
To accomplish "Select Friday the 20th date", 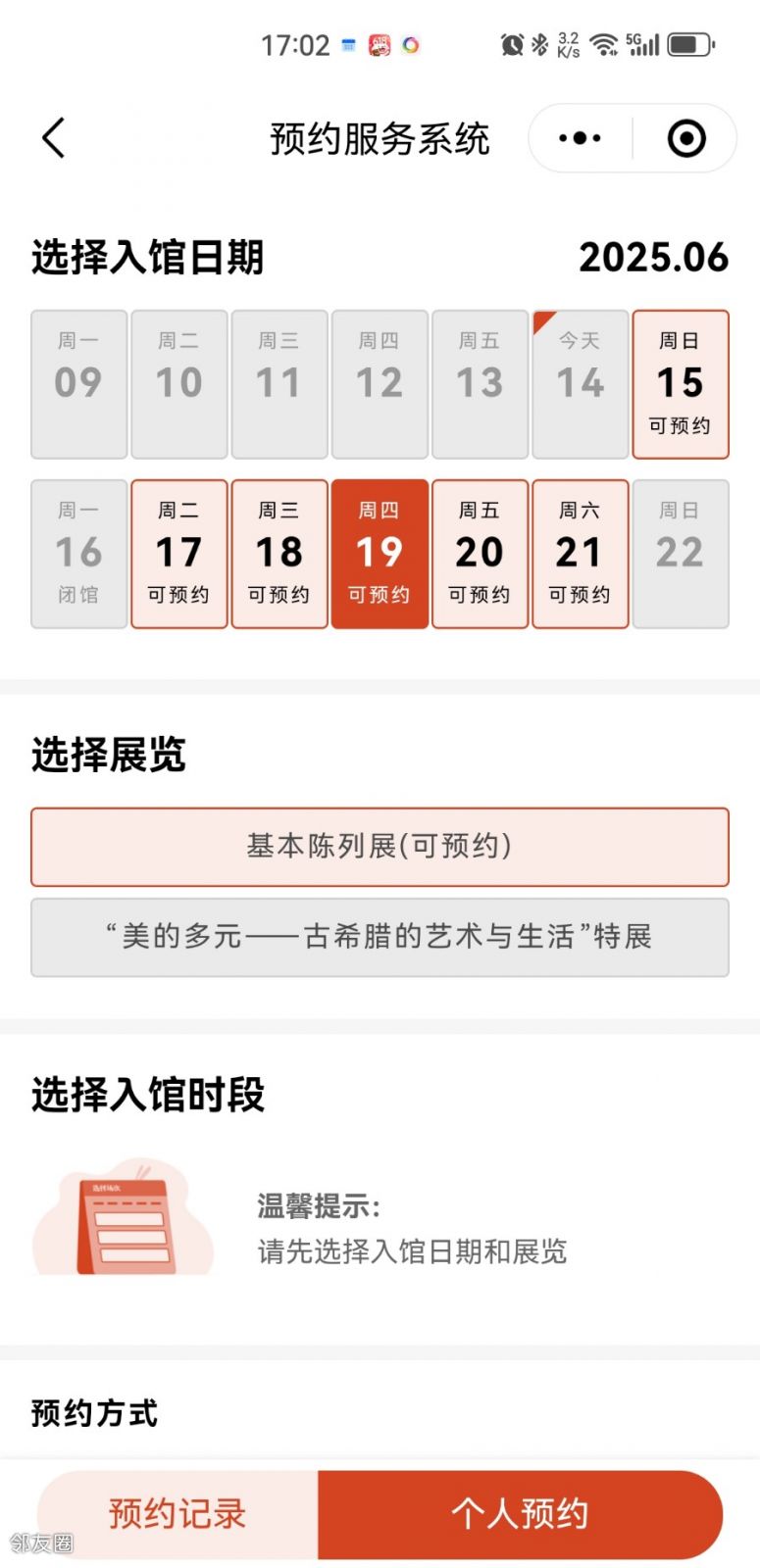I will 480,554.
